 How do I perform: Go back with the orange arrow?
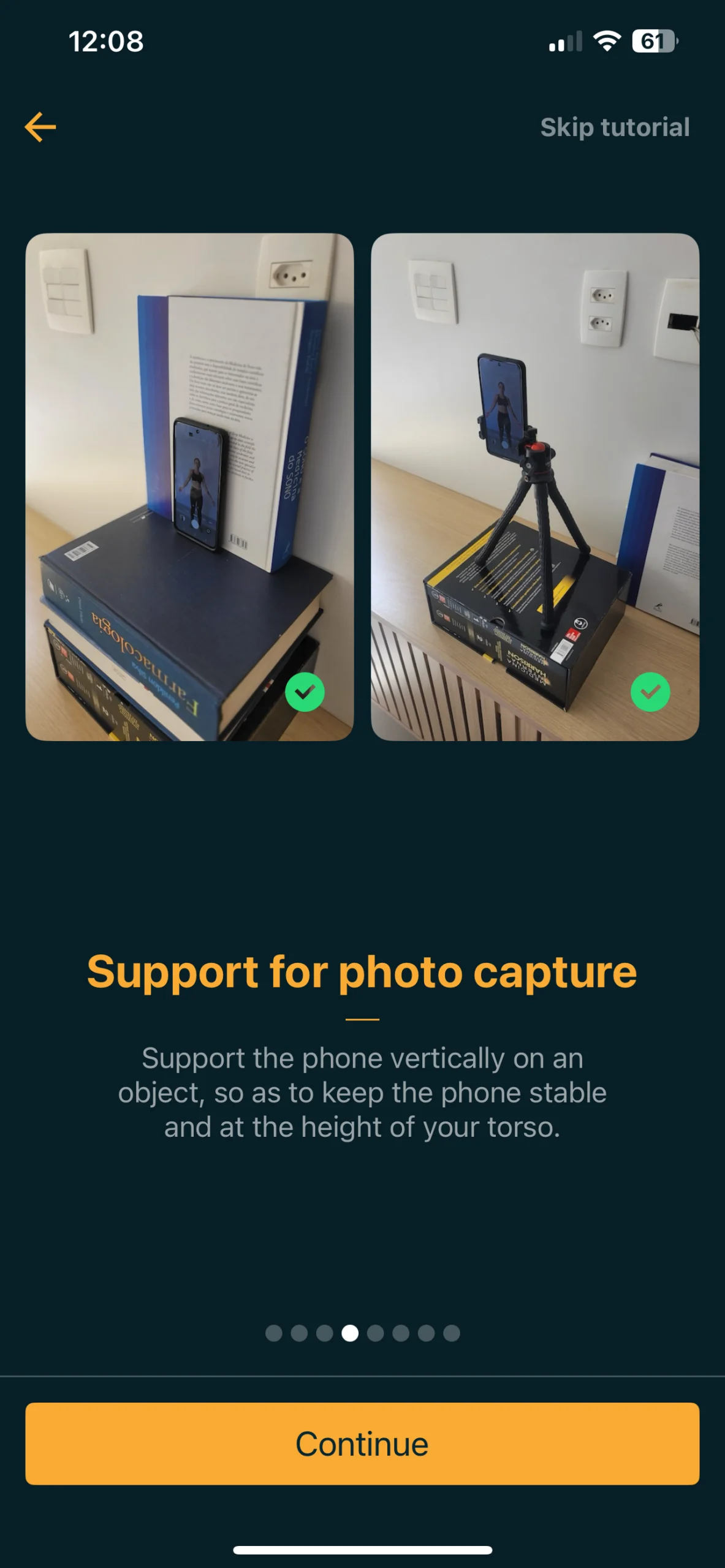click(40, 127)
